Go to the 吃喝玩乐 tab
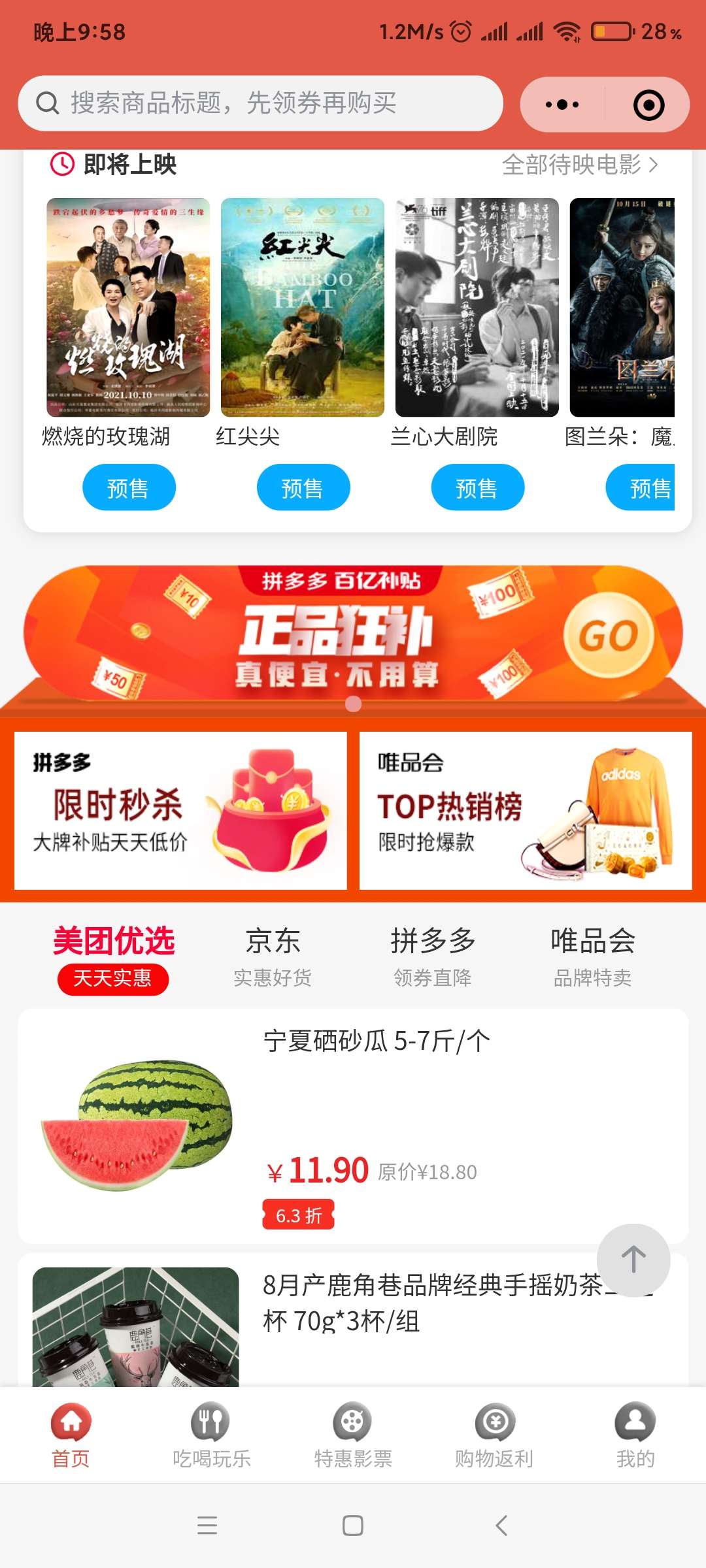Image resolution: width=706 pixels, height=1568 pixels. [x=211, y=1435]
